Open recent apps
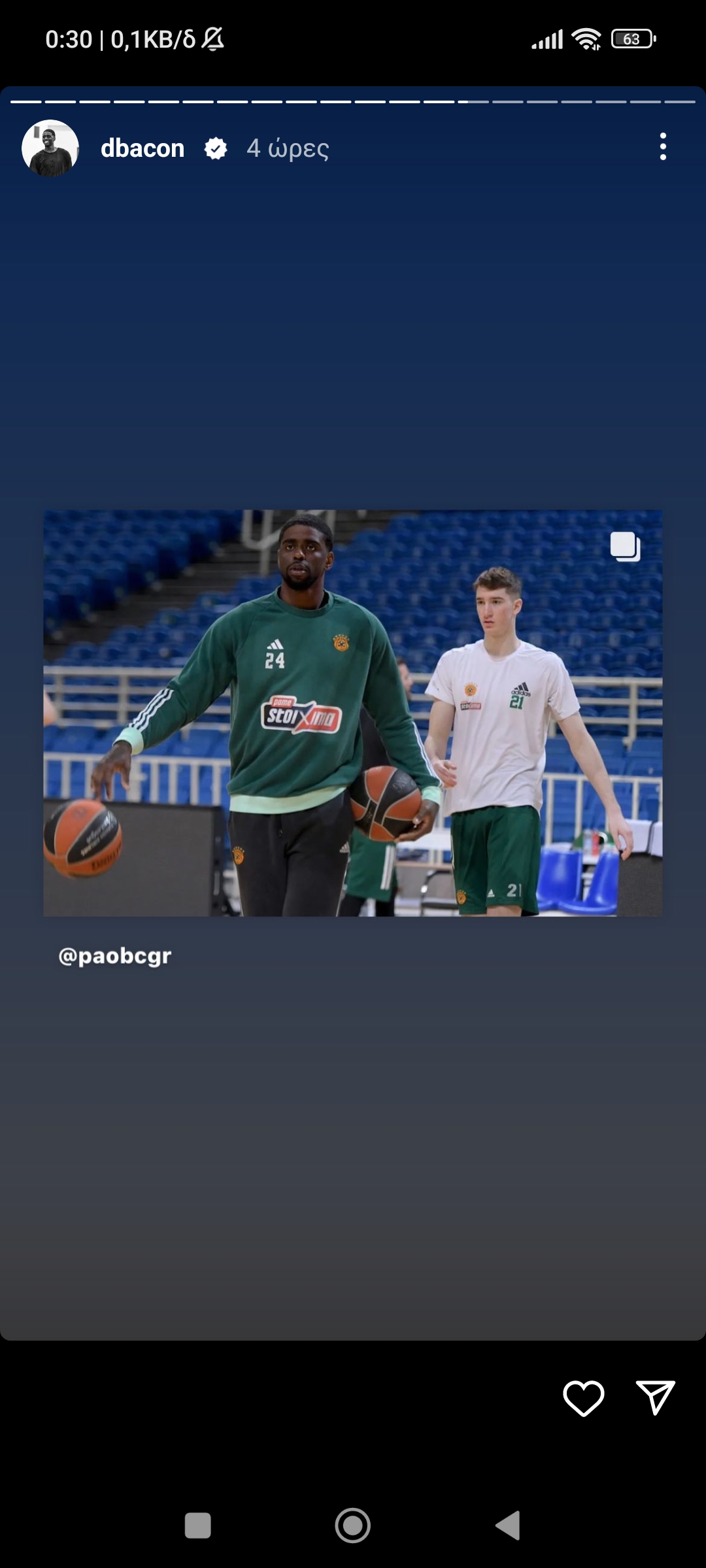The width and height of the screenshot is (706, 1568). tap(198, 1526)
